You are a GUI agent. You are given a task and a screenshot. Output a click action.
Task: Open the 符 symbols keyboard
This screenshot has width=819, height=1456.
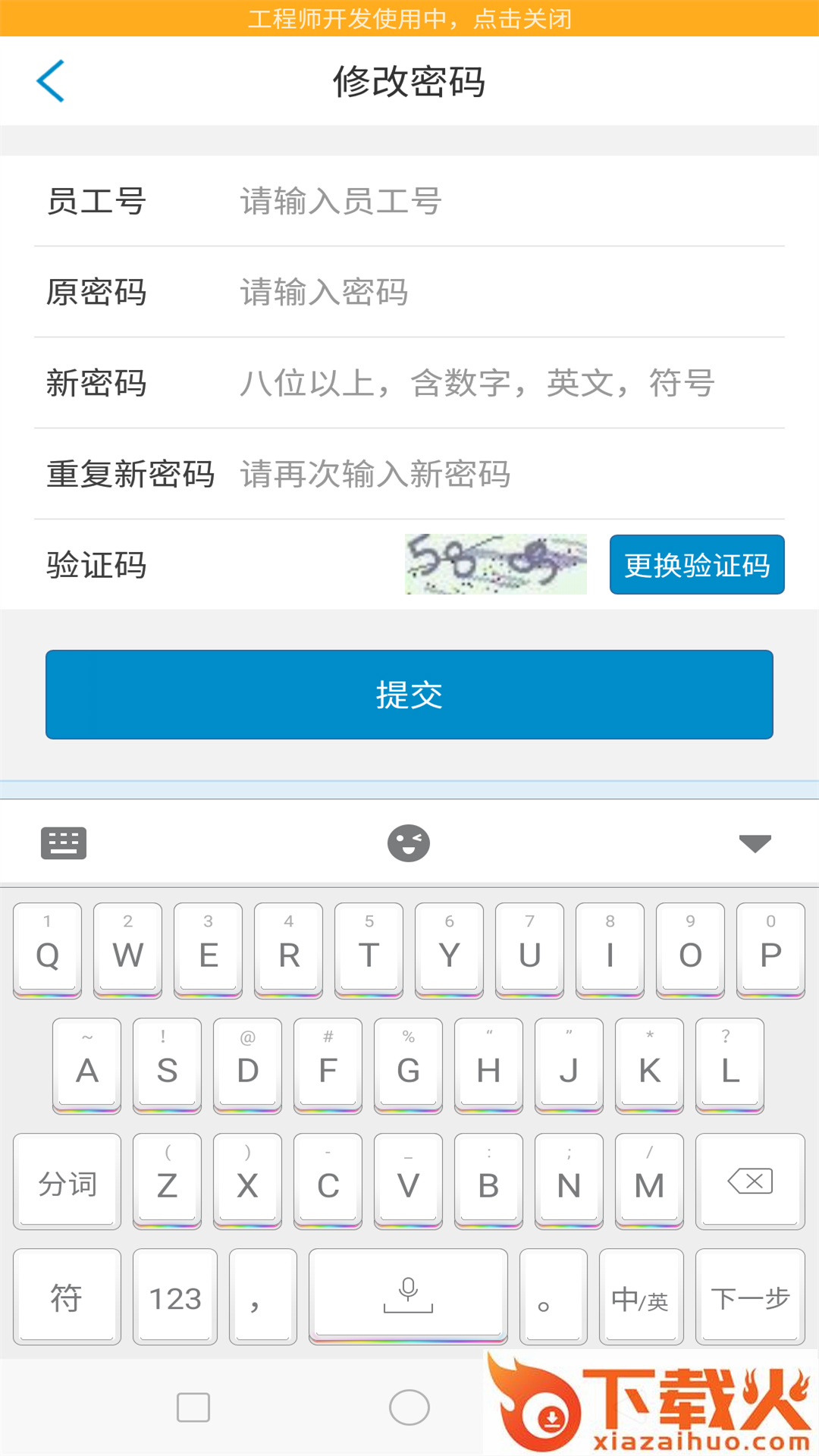(x=67, y=1297)
